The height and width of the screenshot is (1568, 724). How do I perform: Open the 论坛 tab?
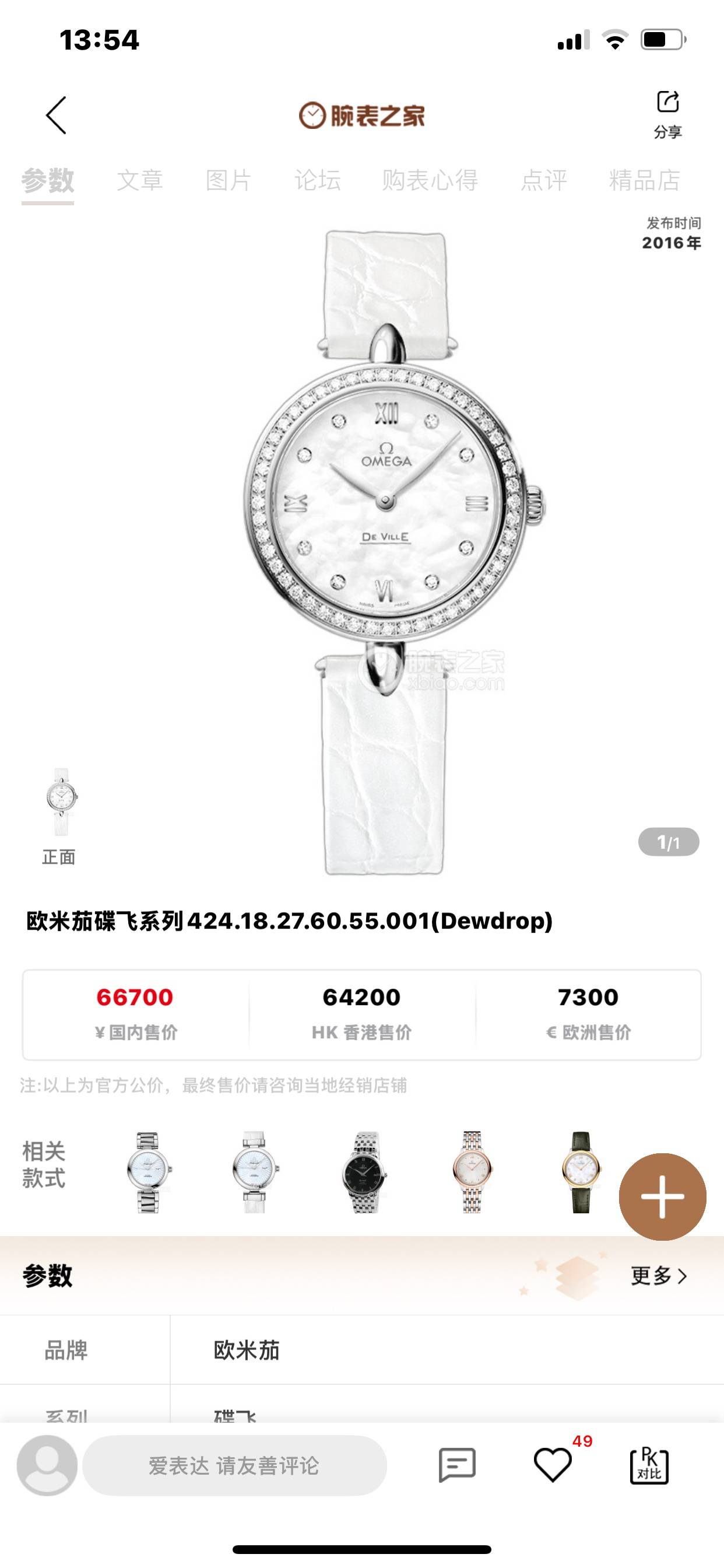(318, 180)
